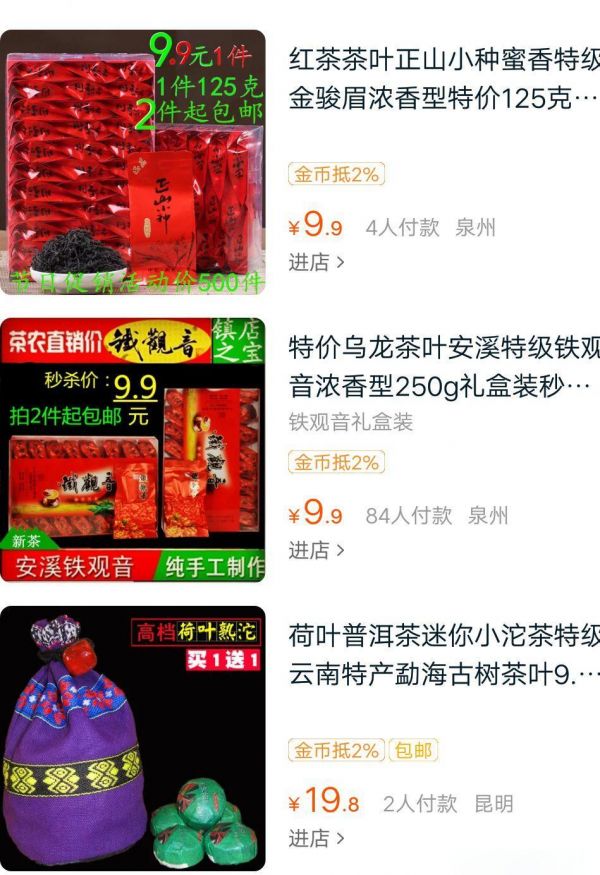
Task: Open the 正山小种 black tea product image
Action: (132, 162)
